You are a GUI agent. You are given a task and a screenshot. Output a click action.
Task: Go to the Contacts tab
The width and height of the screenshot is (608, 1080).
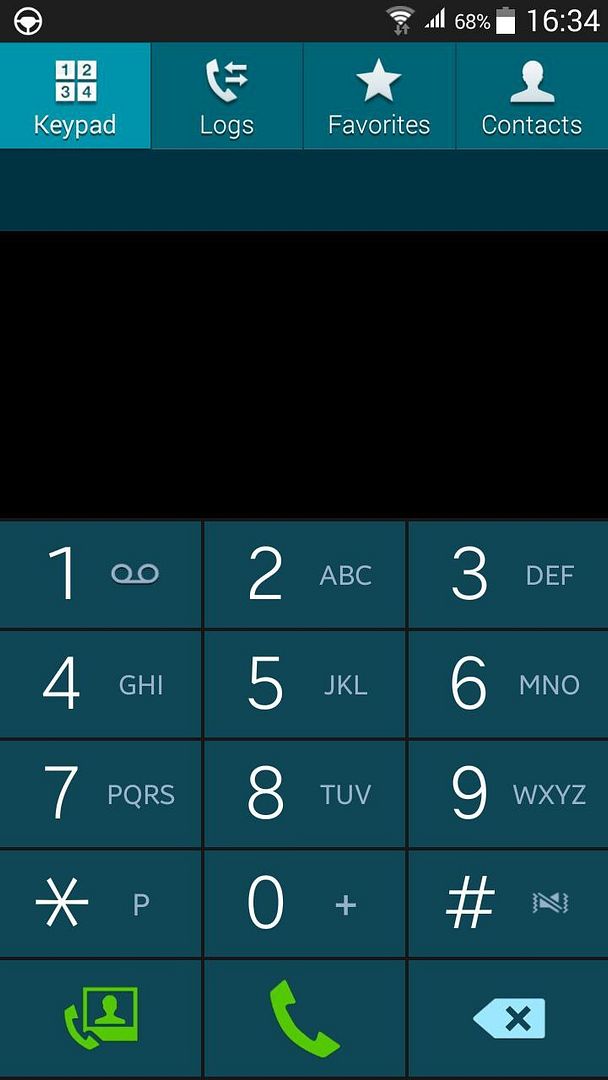click(x=531, y=97)
